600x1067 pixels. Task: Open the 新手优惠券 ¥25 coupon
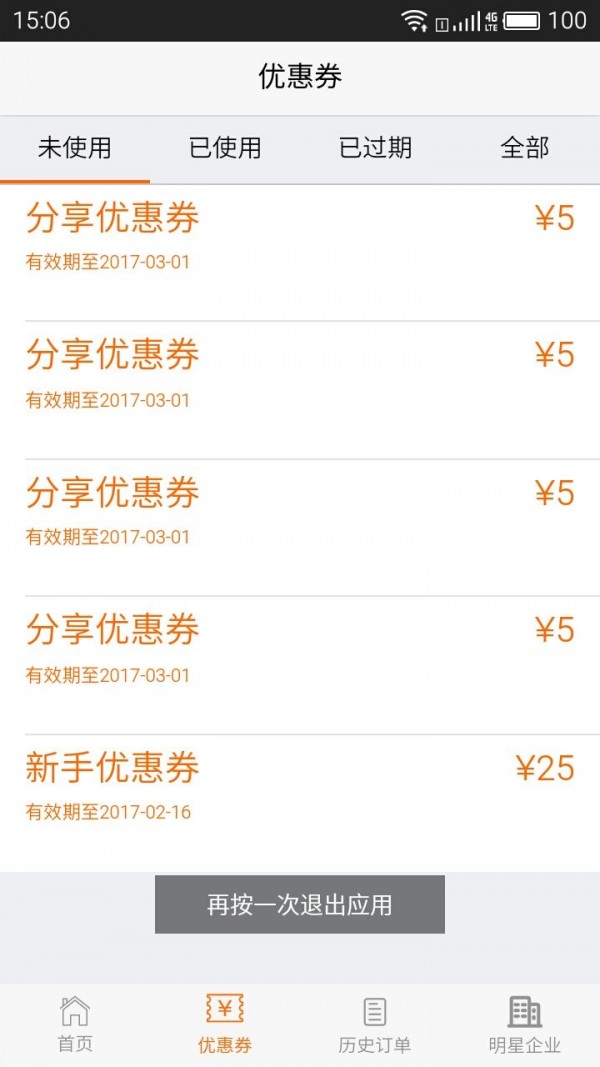[300, 785]
